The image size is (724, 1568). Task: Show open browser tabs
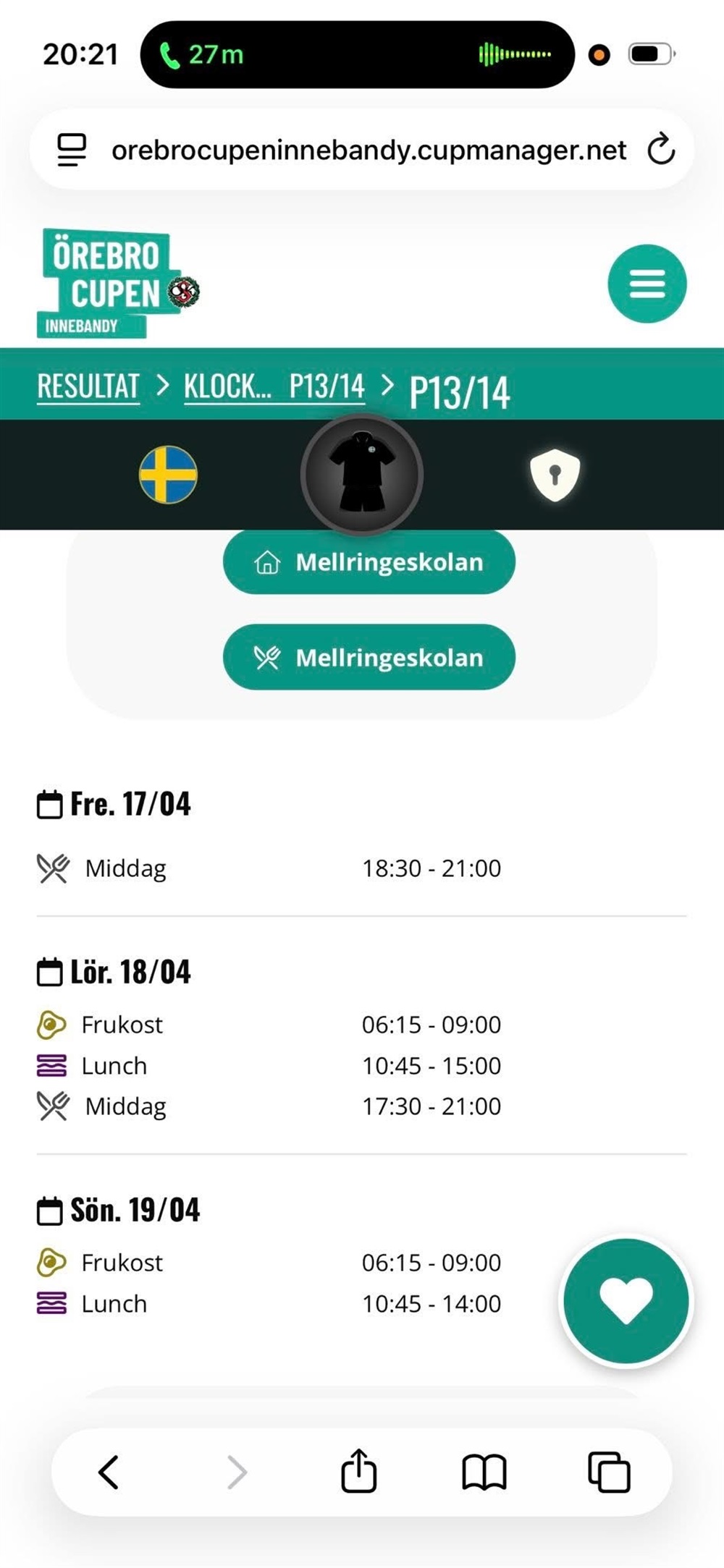click(609, 1472)
